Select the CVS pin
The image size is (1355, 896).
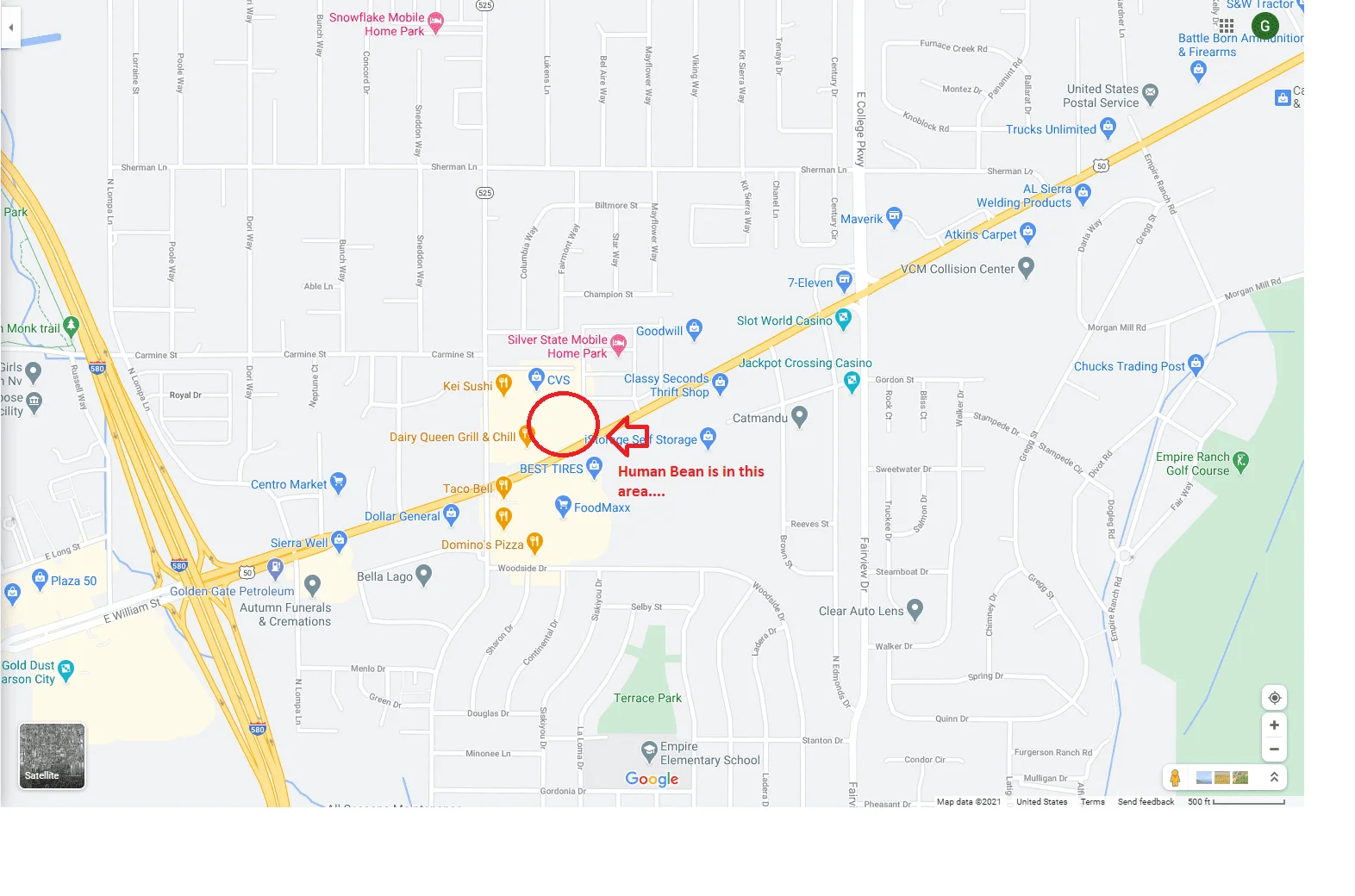click(x=536, y=377)
